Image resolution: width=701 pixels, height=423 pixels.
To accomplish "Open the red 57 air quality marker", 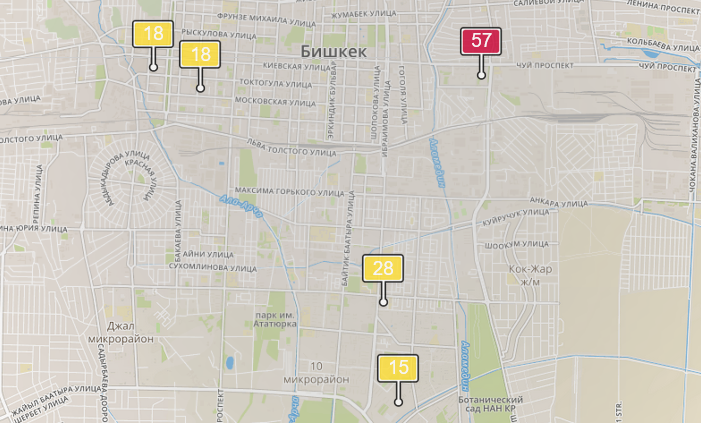I will coord(481,42).
